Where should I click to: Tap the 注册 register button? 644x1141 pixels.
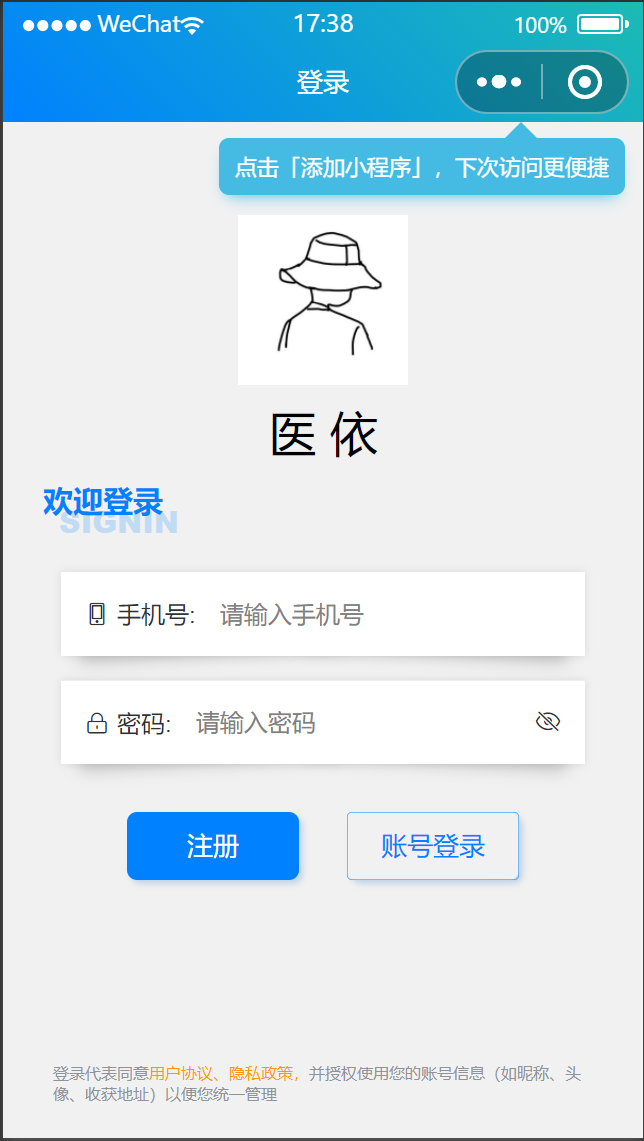pos(213,846)
